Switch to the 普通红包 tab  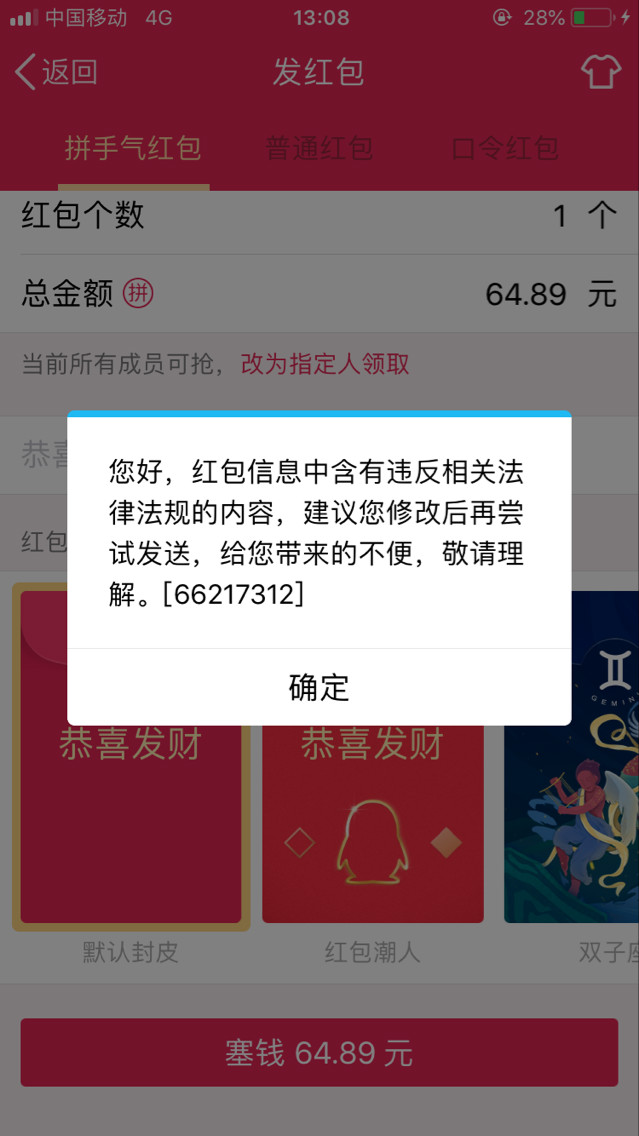319,149
